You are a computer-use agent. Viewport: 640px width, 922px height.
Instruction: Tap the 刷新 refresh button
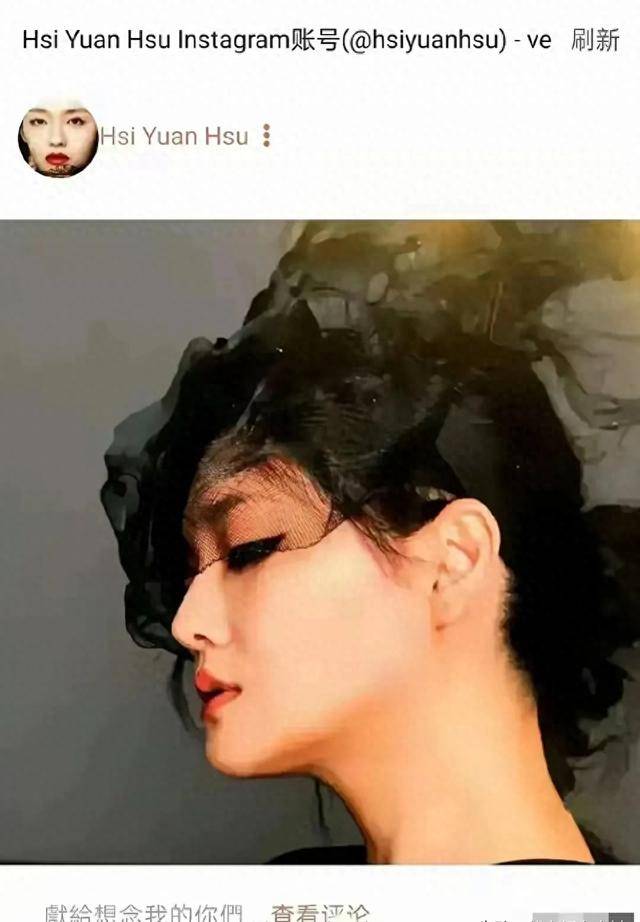[x=596, y=41]
